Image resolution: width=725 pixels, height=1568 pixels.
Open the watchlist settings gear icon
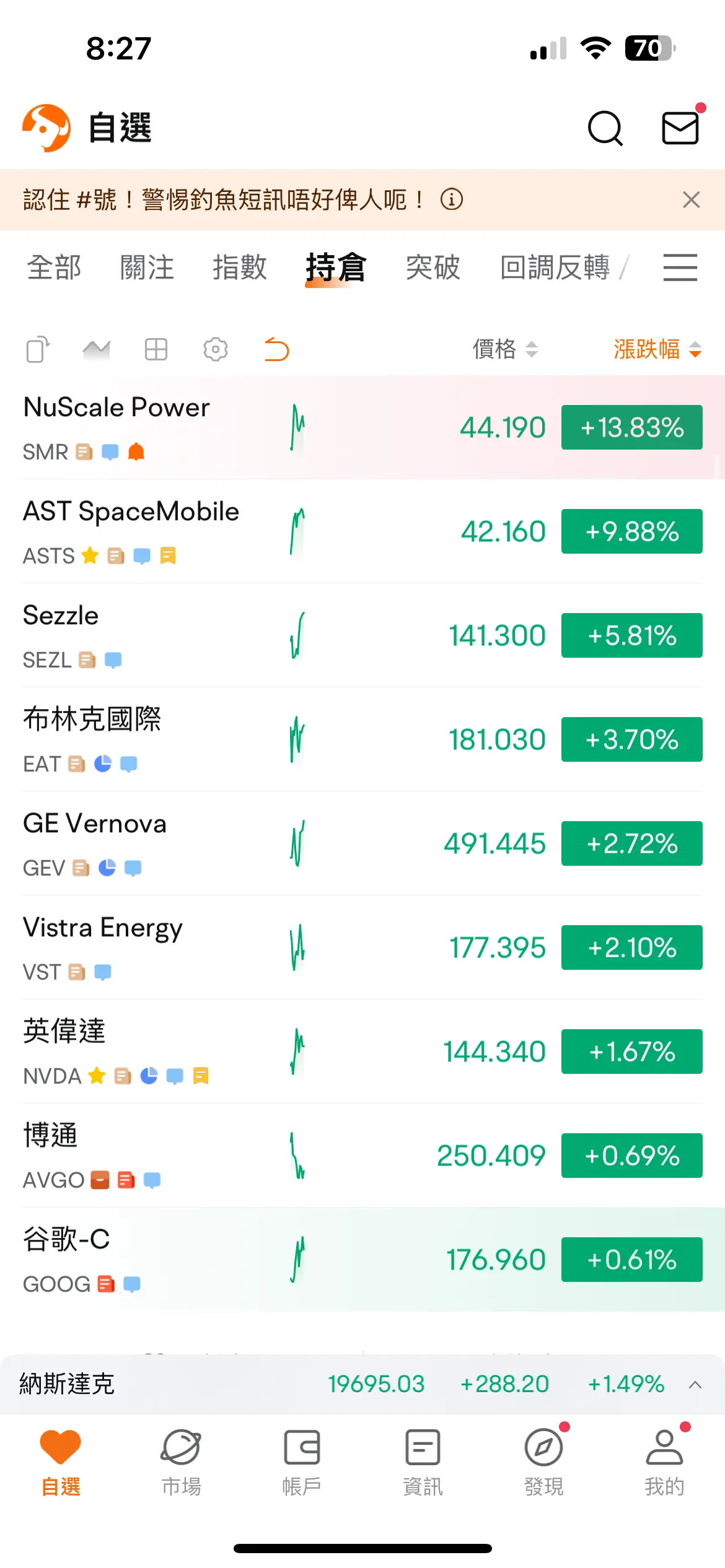tap(215, 349)
